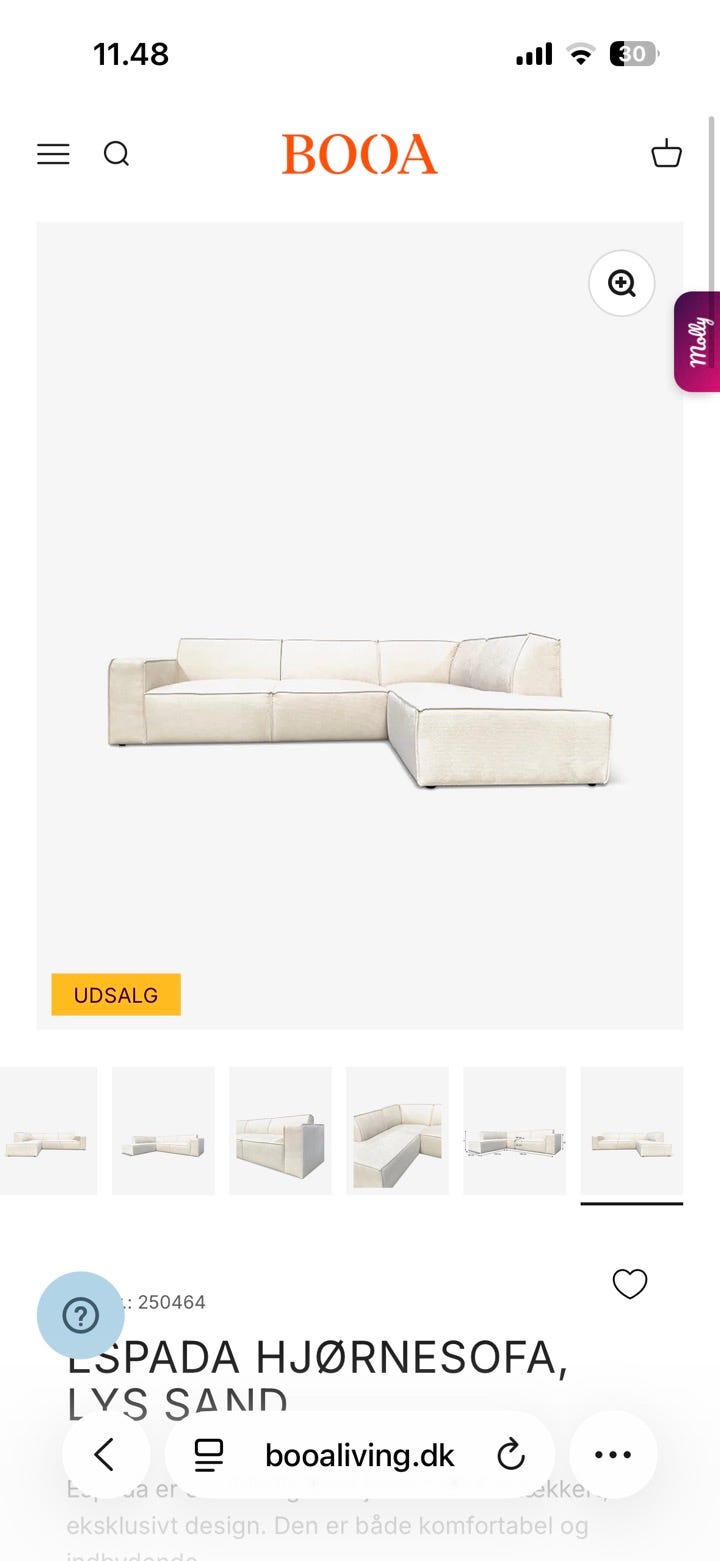Open the Molly side tab
720x1561 pixels.
coord(698,341)
